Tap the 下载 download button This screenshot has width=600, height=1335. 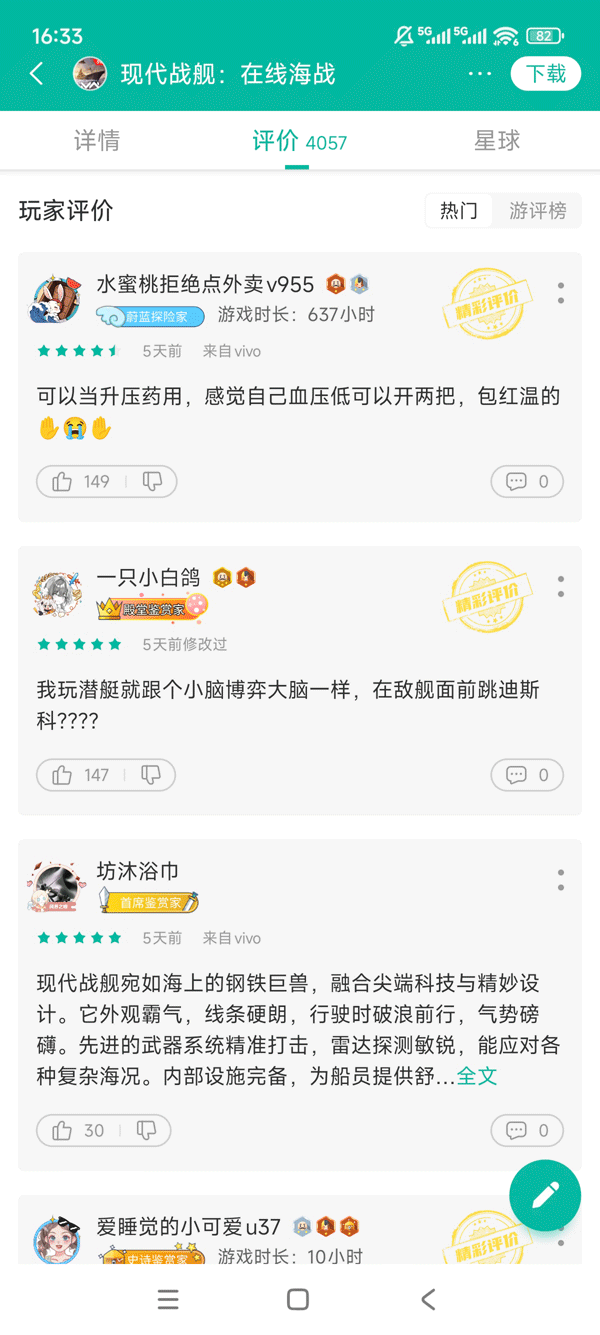click(x=546, y=74)
